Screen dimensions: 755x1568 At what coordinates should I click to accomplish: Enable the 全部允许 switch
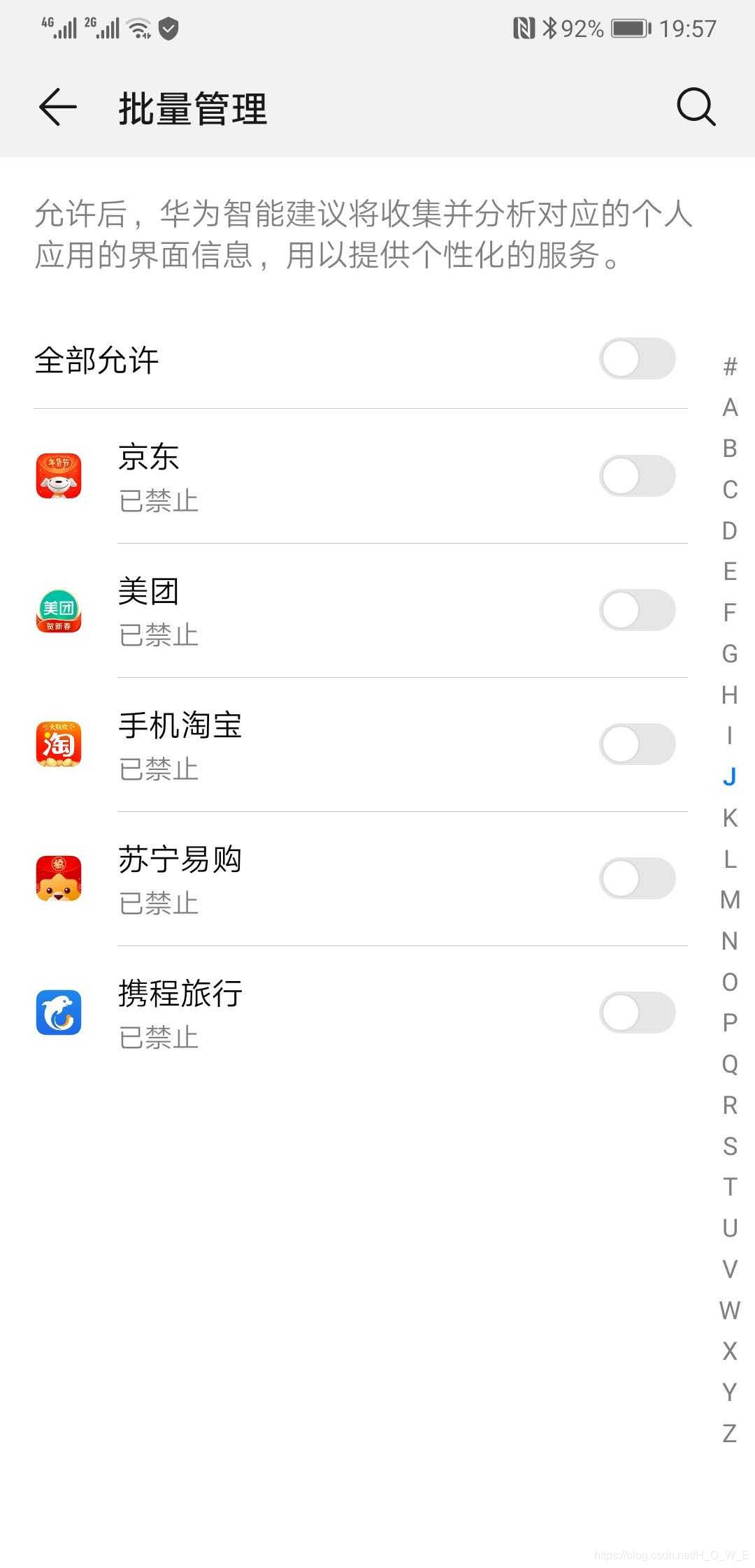tap(637, 359)
